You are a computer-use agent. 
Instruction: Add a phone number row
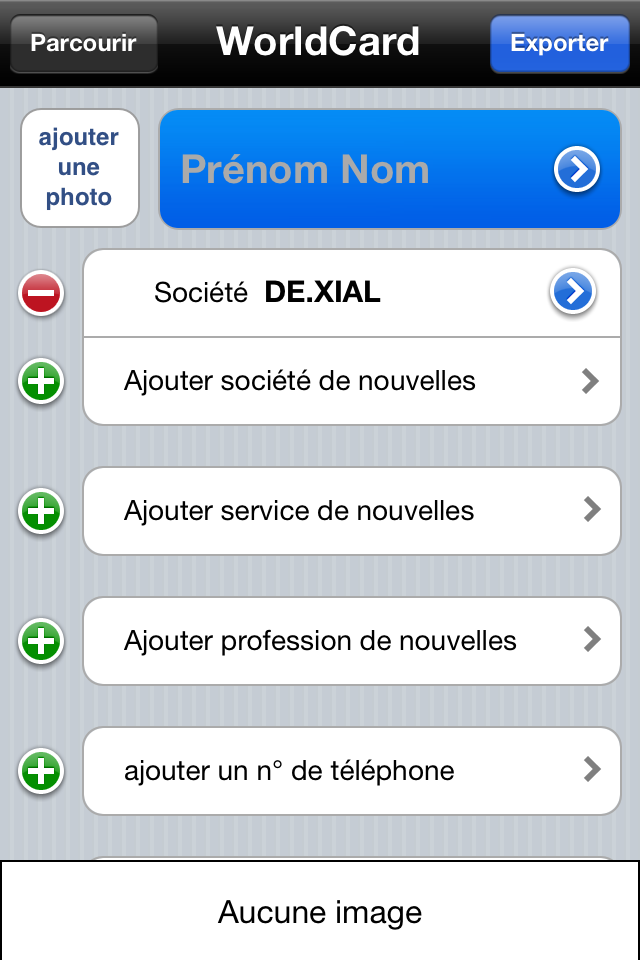352,771
